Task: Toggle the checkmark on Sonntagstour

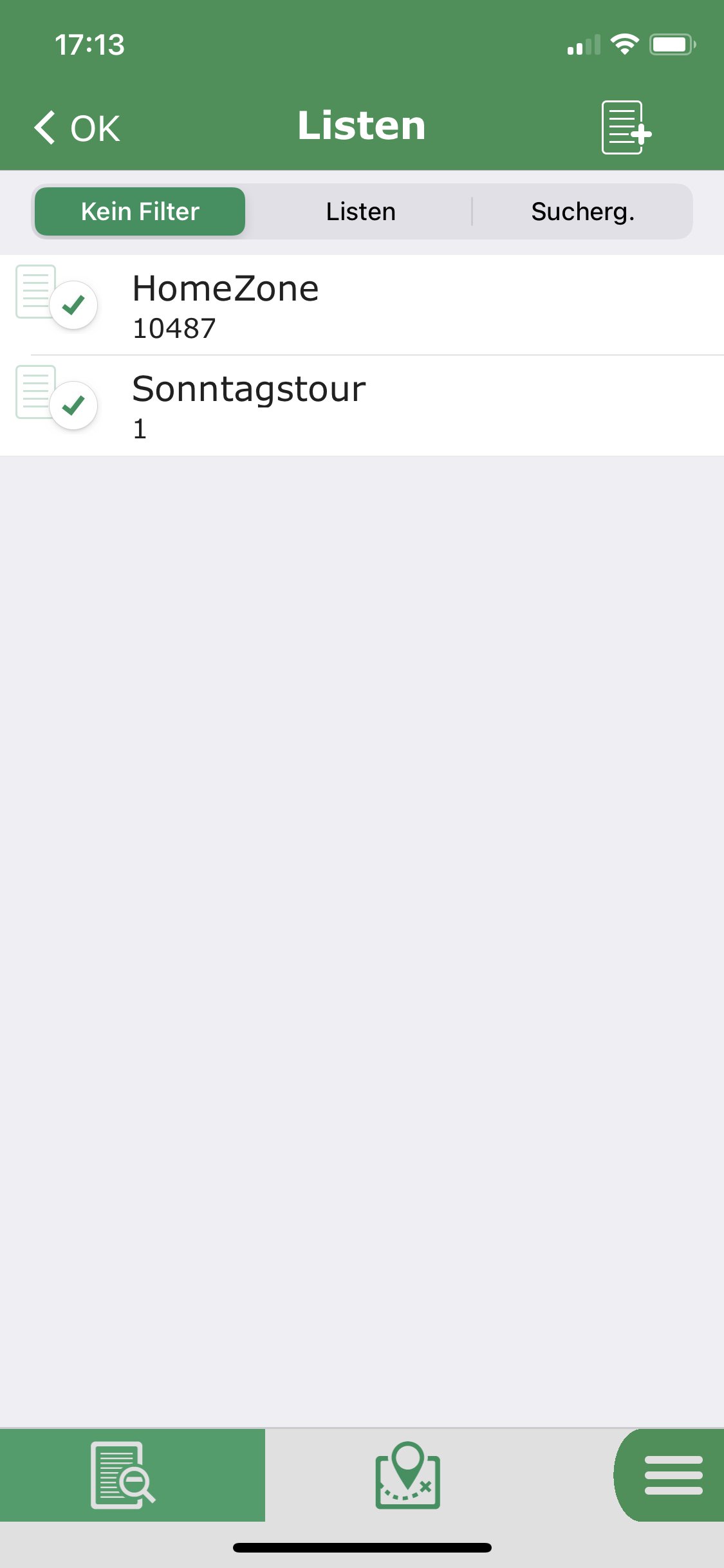Action: 73,406
